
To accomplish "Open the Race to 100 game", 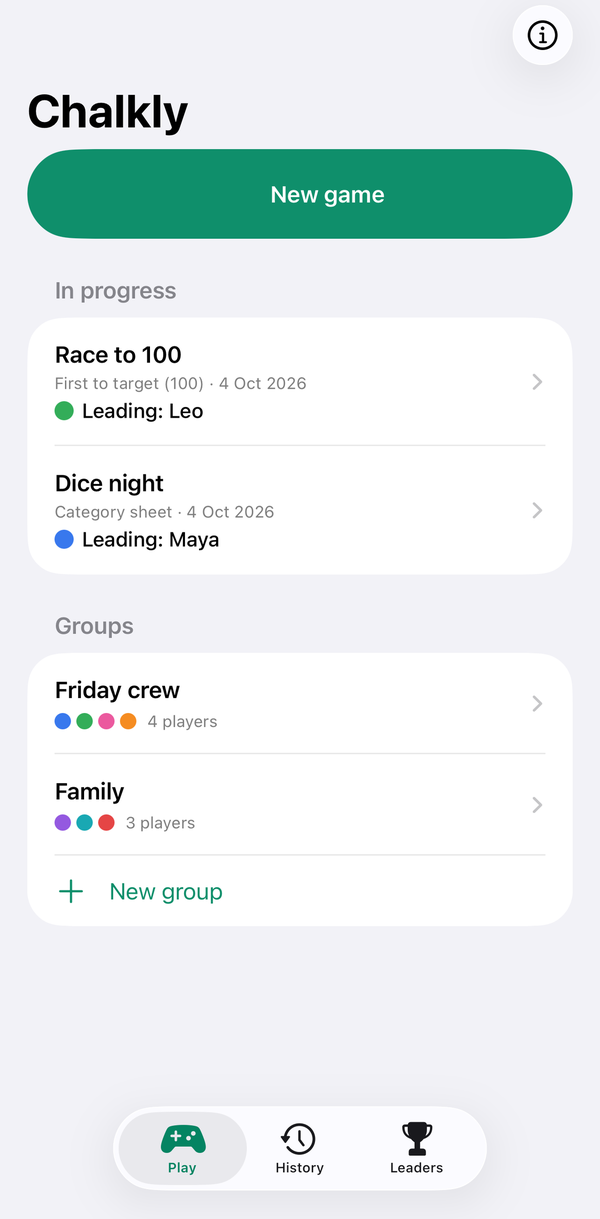I will coord(300,382).
